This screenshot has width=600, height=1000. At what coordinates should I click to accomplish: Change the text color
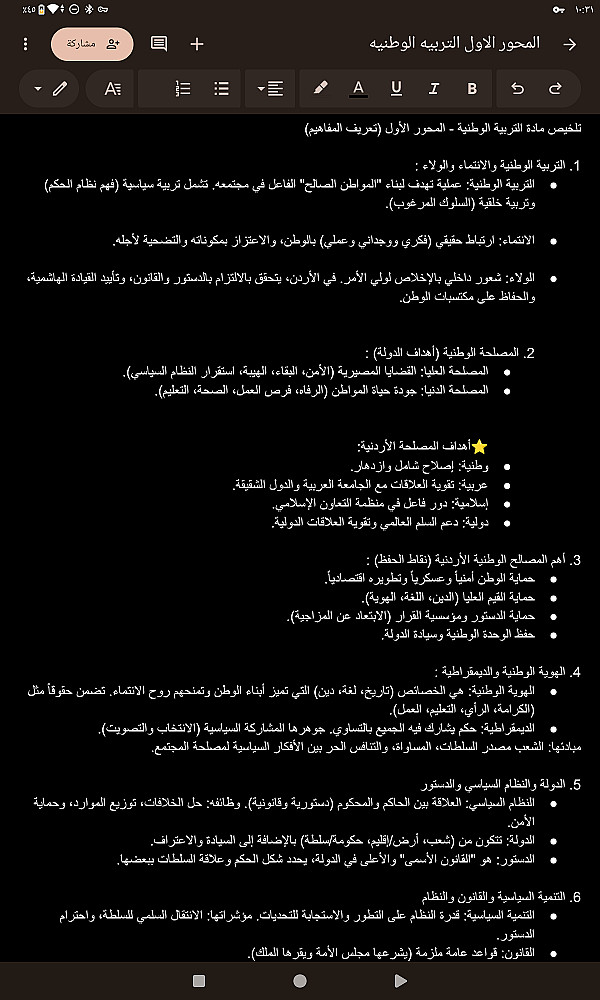358,89
